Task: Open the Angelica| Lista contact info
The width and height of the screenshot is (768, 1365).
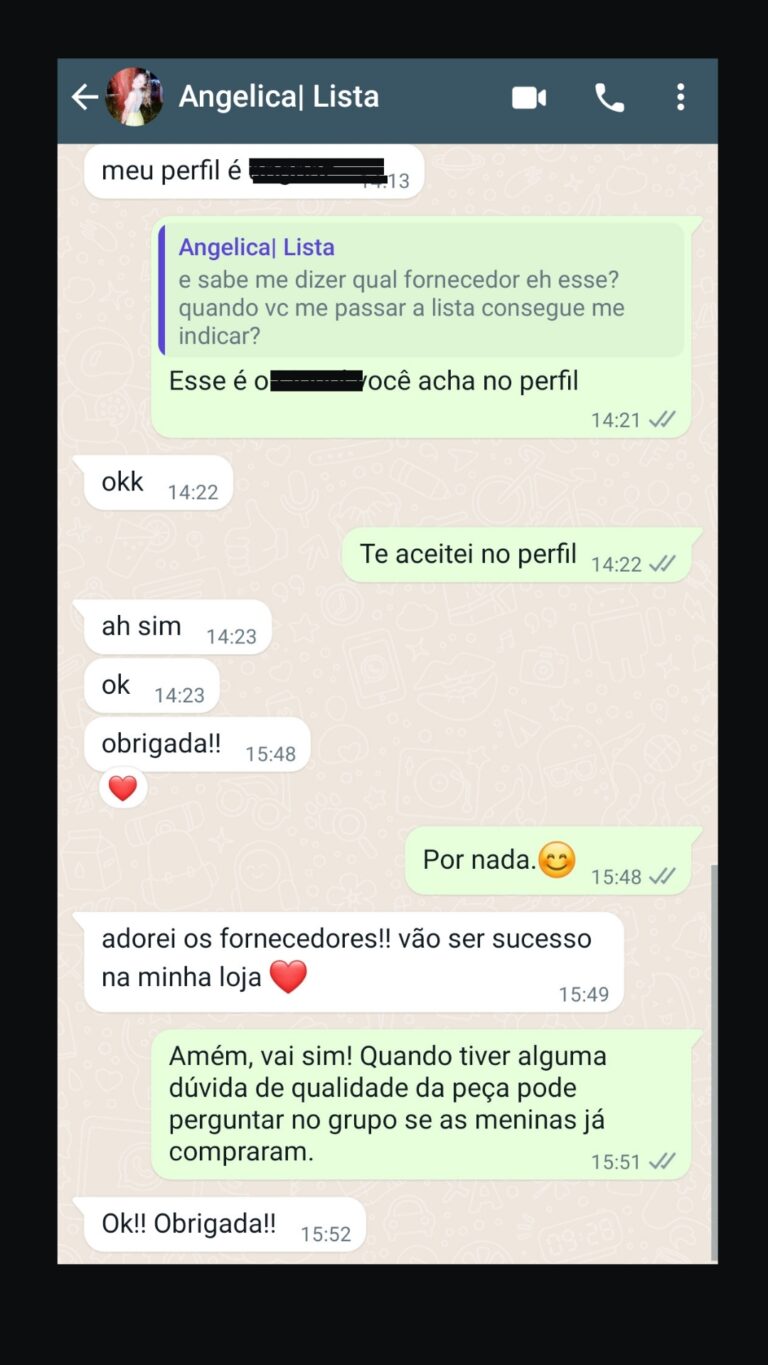Action: coord(278,97)
